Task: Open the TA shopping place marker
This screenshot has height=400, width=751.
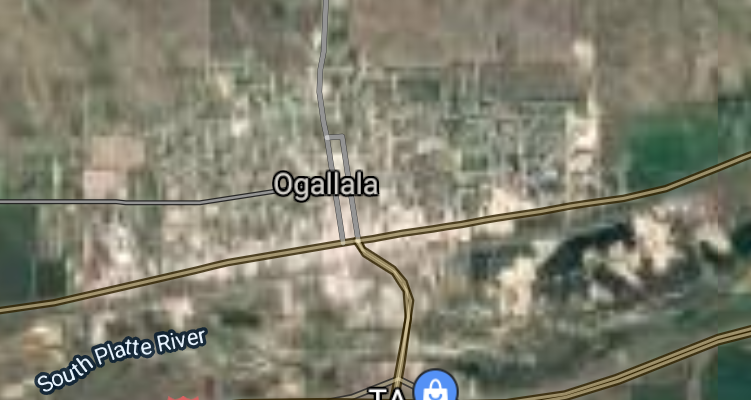Action: [436, 388]
